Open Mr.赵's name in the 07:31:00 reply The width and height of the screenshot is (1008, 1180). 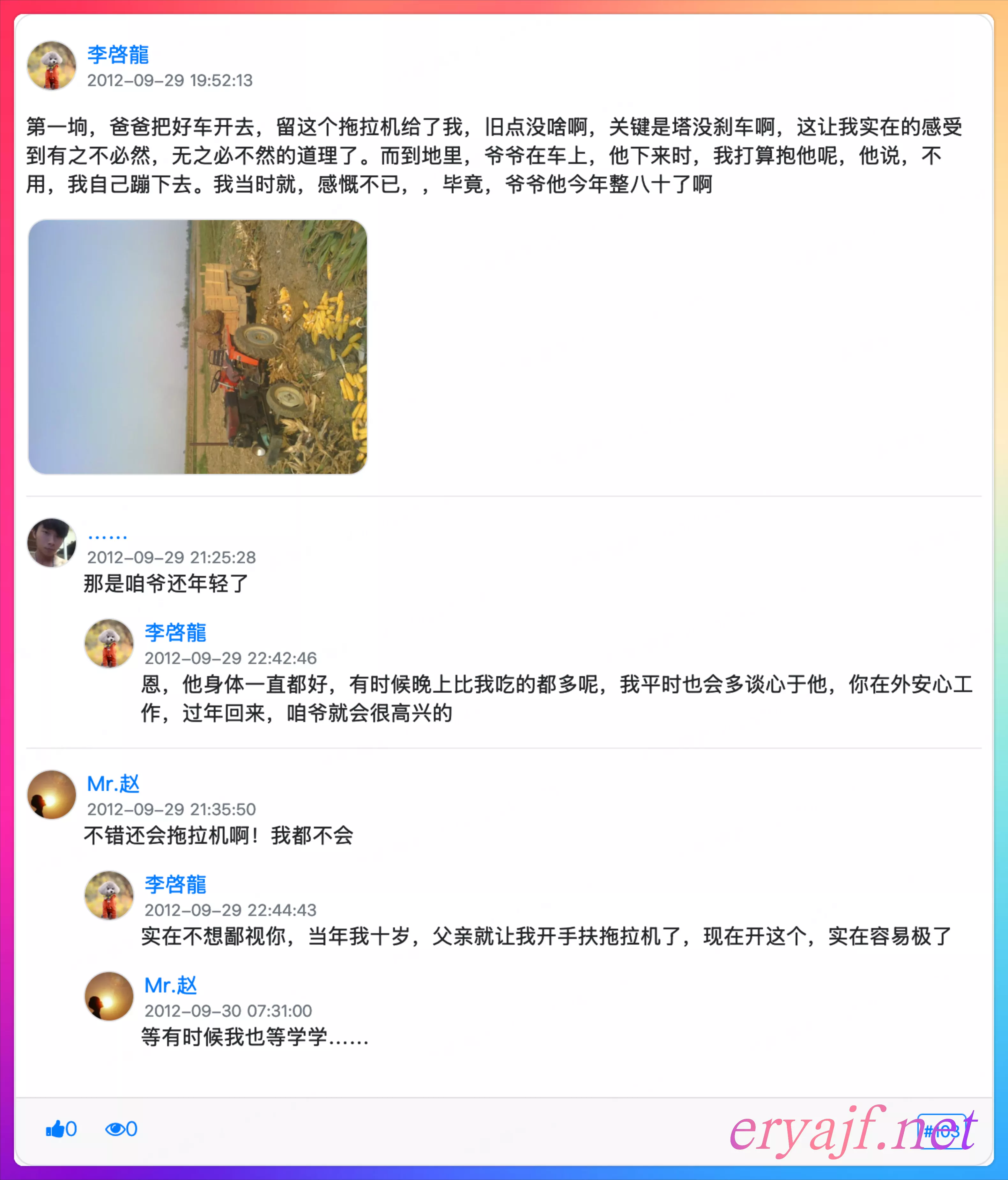coord(170,985)
